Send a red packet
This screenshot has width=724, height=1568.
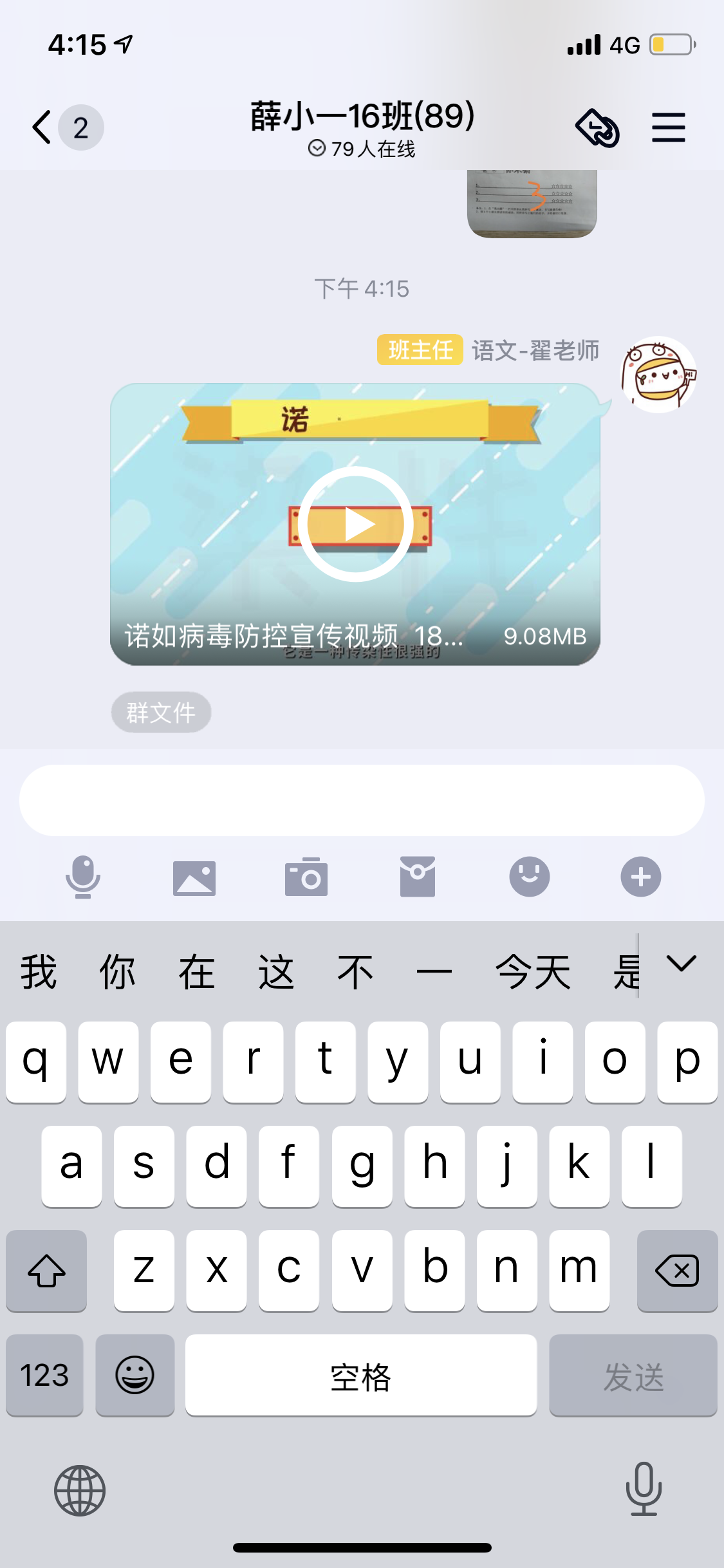click(418, 877)
